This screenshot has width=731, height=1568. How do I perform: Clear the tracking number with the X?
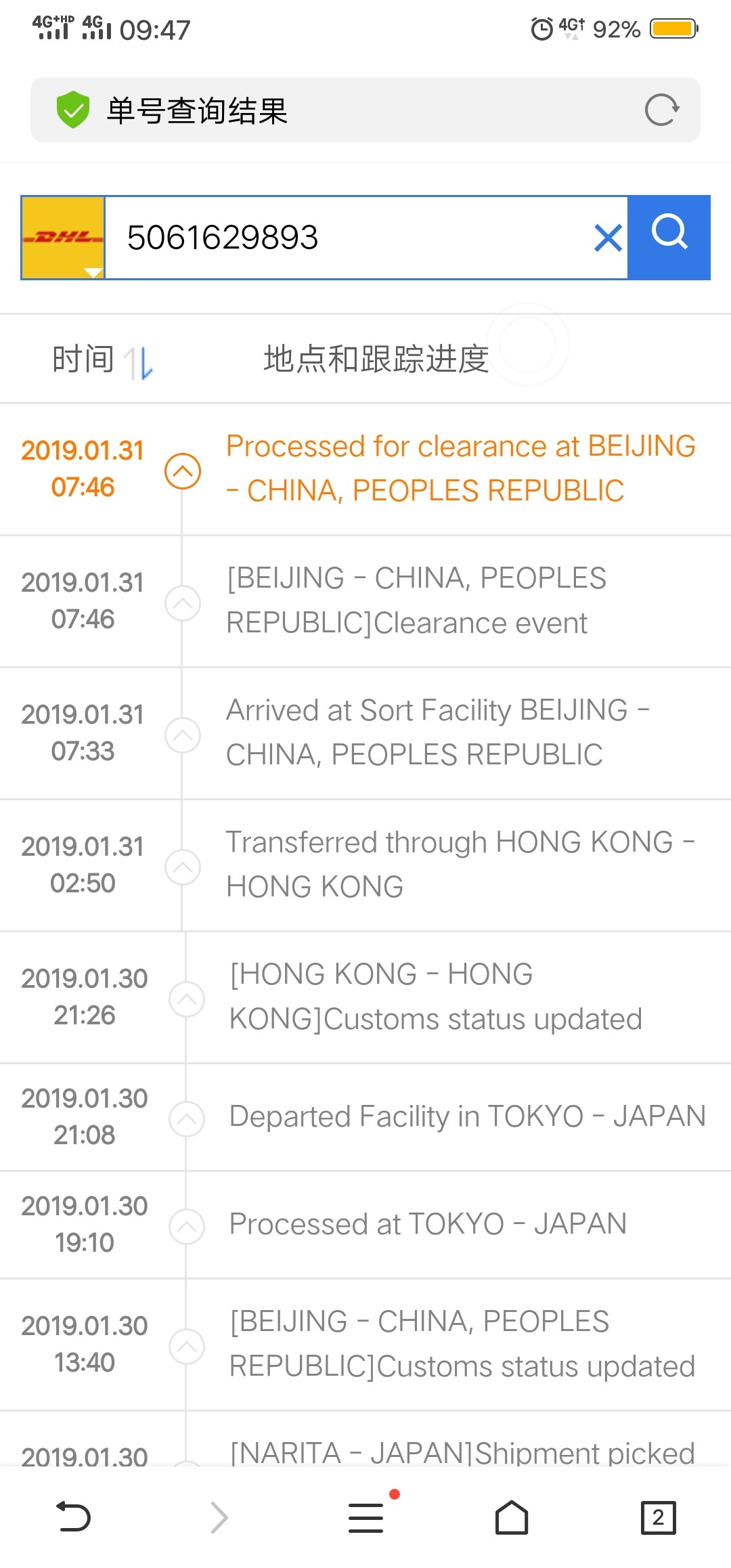pos(608,238)
